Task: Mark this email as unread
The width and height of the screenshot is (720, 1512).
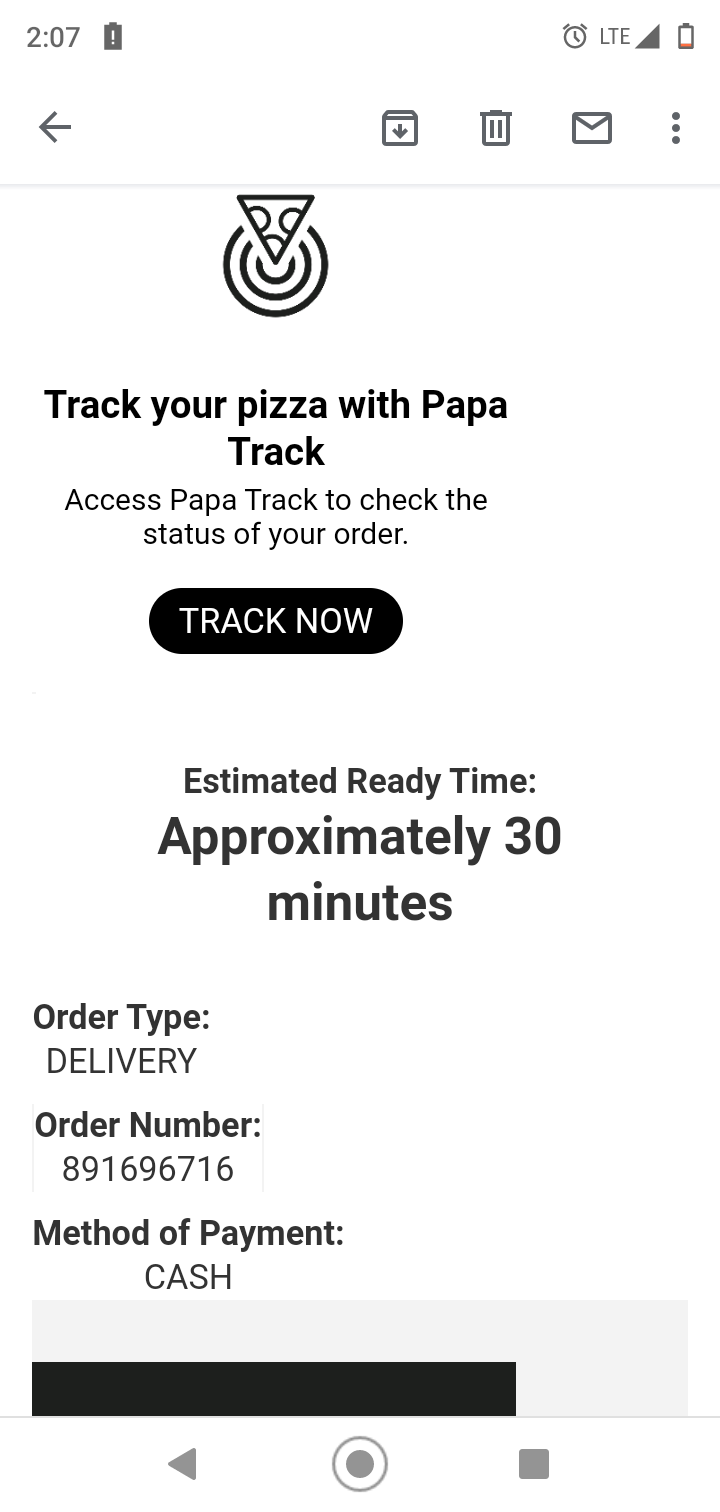Action: pyautogui.click(x=592, y=128)
